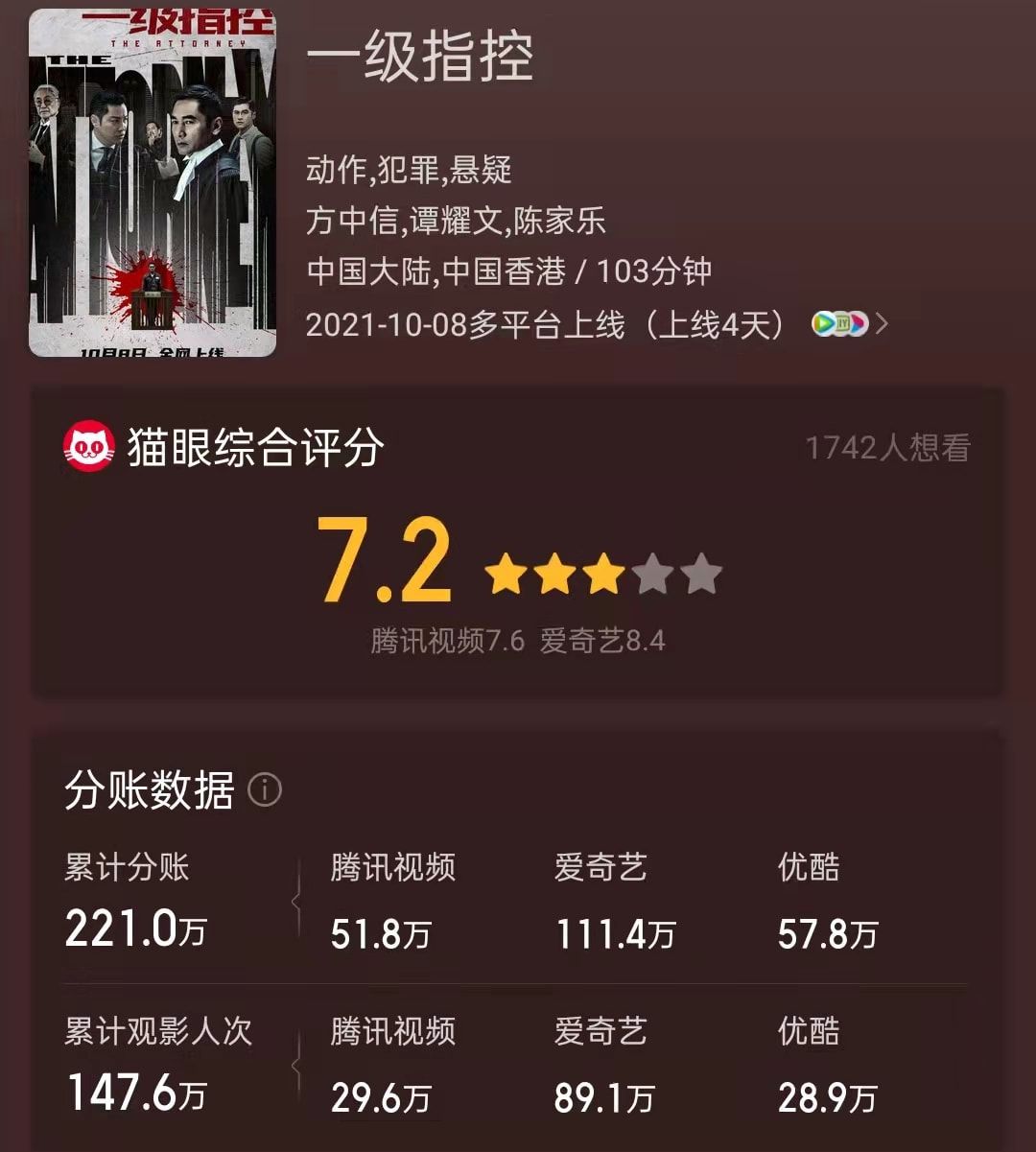Open the info icon beside 分账数据
Viewport: 1036px width, 1152px height.
click(x=265, y=789)
